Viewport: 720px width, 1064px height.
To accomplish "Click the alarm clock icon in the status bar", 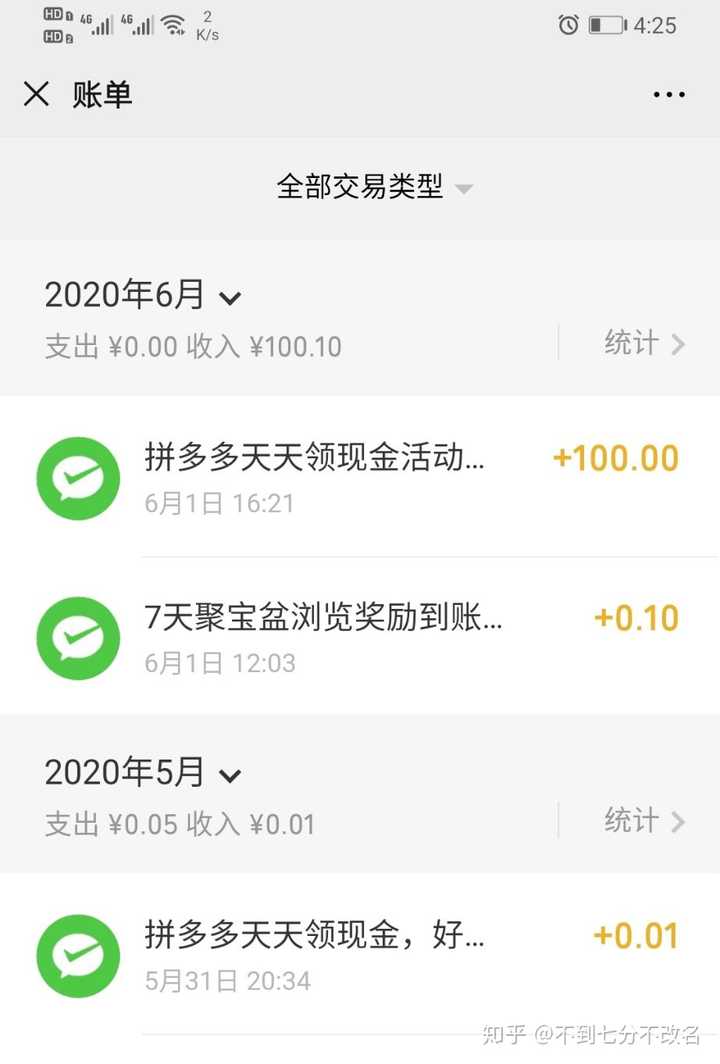I will click(x=569, y=26).
